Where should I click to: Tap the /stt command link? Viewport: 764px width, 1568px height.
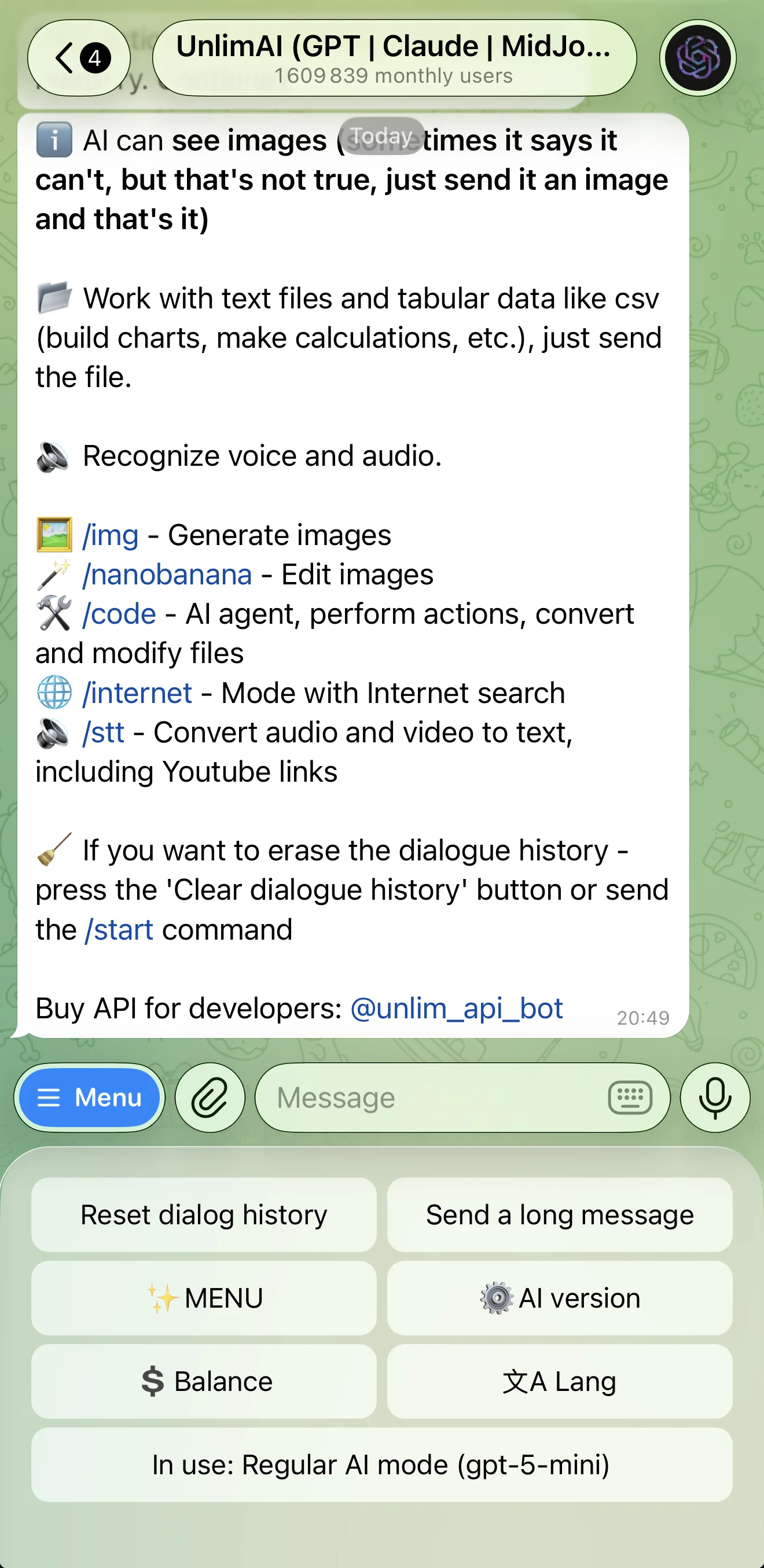click(104, 733)
